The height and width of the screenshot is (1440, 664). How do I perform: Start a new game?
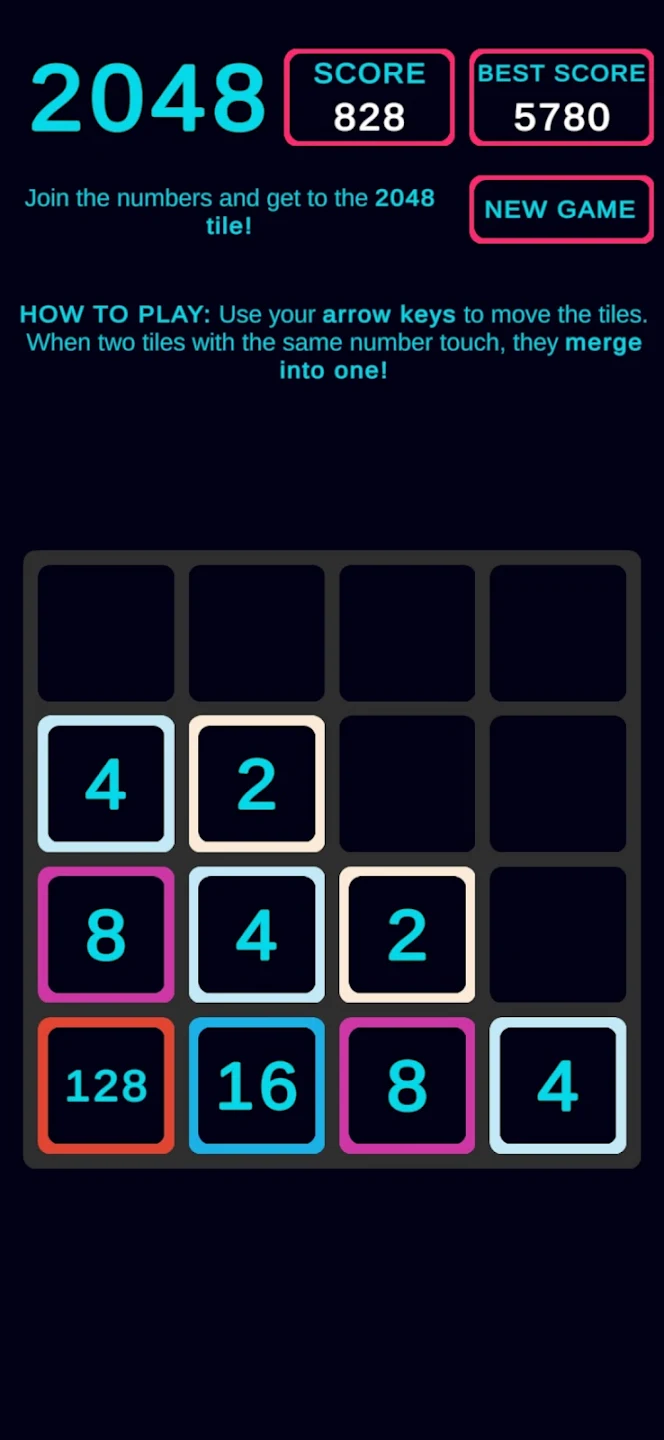[560, 209]
